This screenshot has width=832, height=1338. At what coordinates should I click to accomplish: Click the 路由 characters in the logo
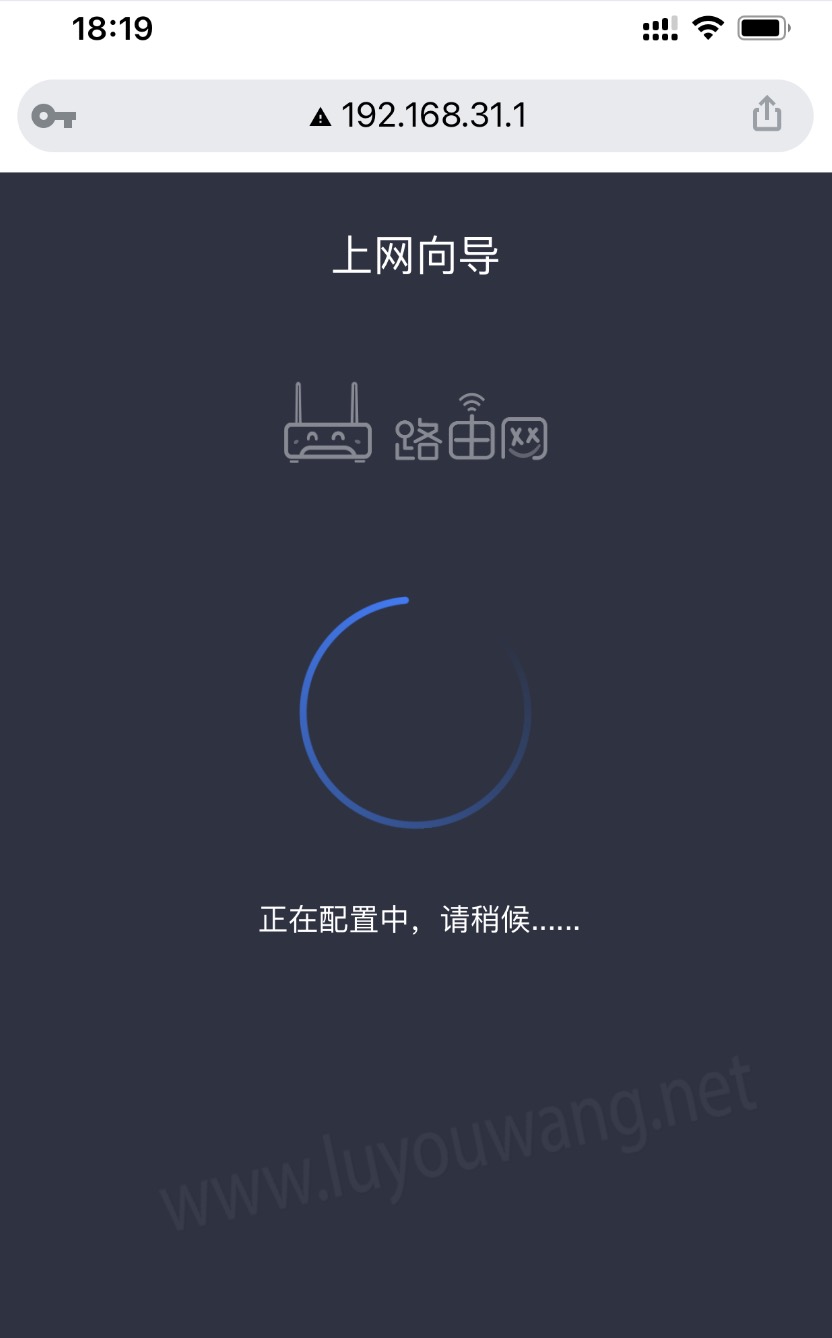pyautogui.click(x=420, y=437)
